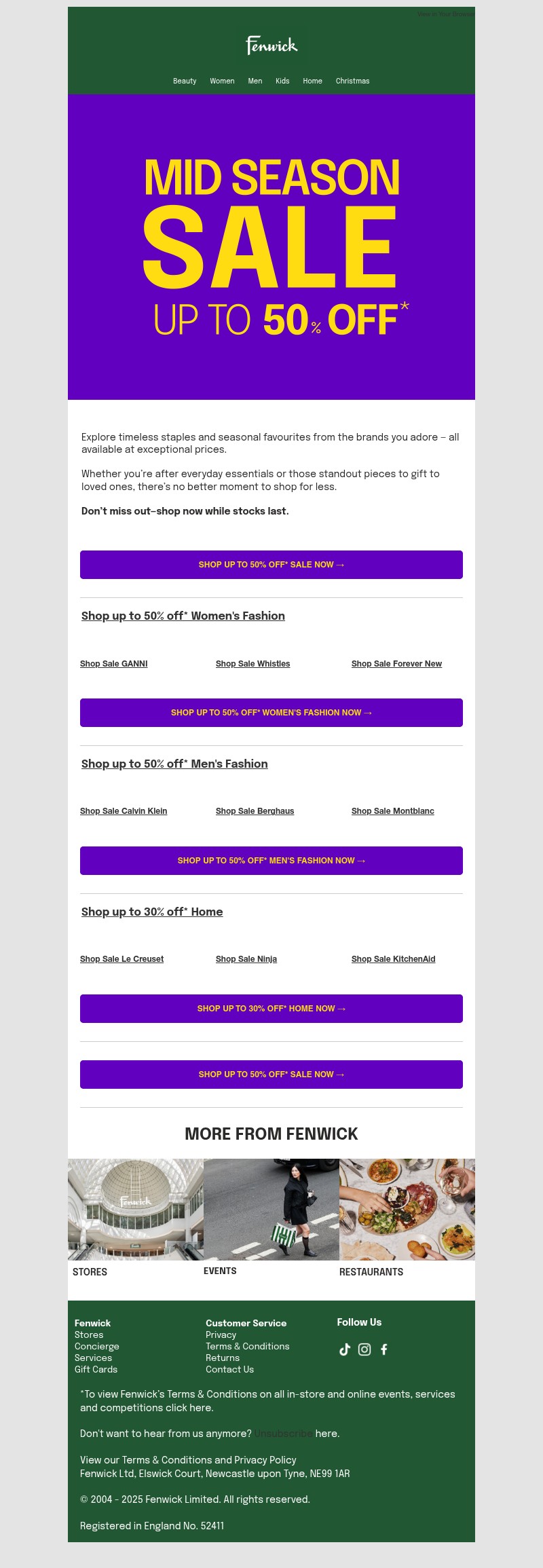Open Shop Sale Montblanc link
Image resolution: width=543 pixels, height=1568 pixels.
(x=392, y=811)
